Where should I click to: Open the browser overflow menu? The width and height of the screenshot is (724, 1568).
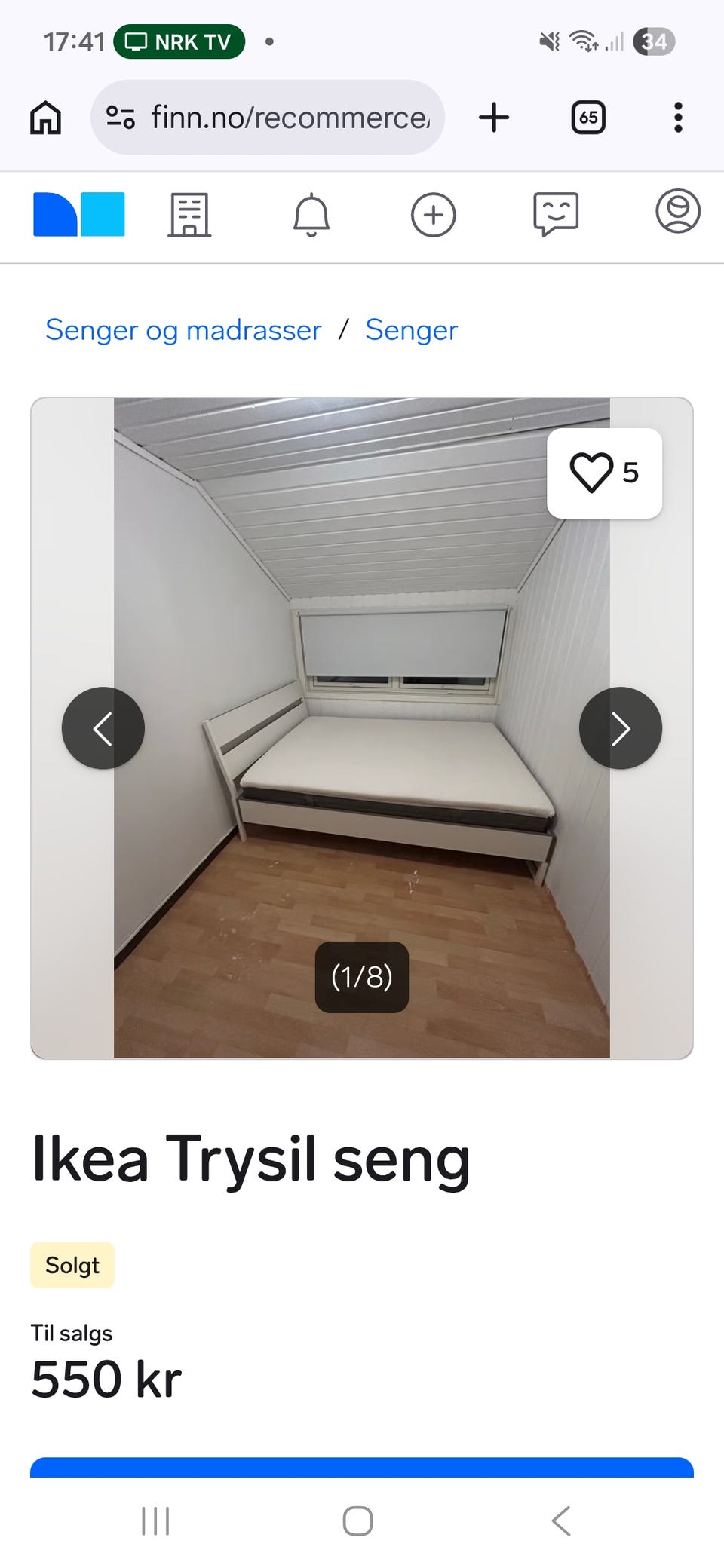676,118
